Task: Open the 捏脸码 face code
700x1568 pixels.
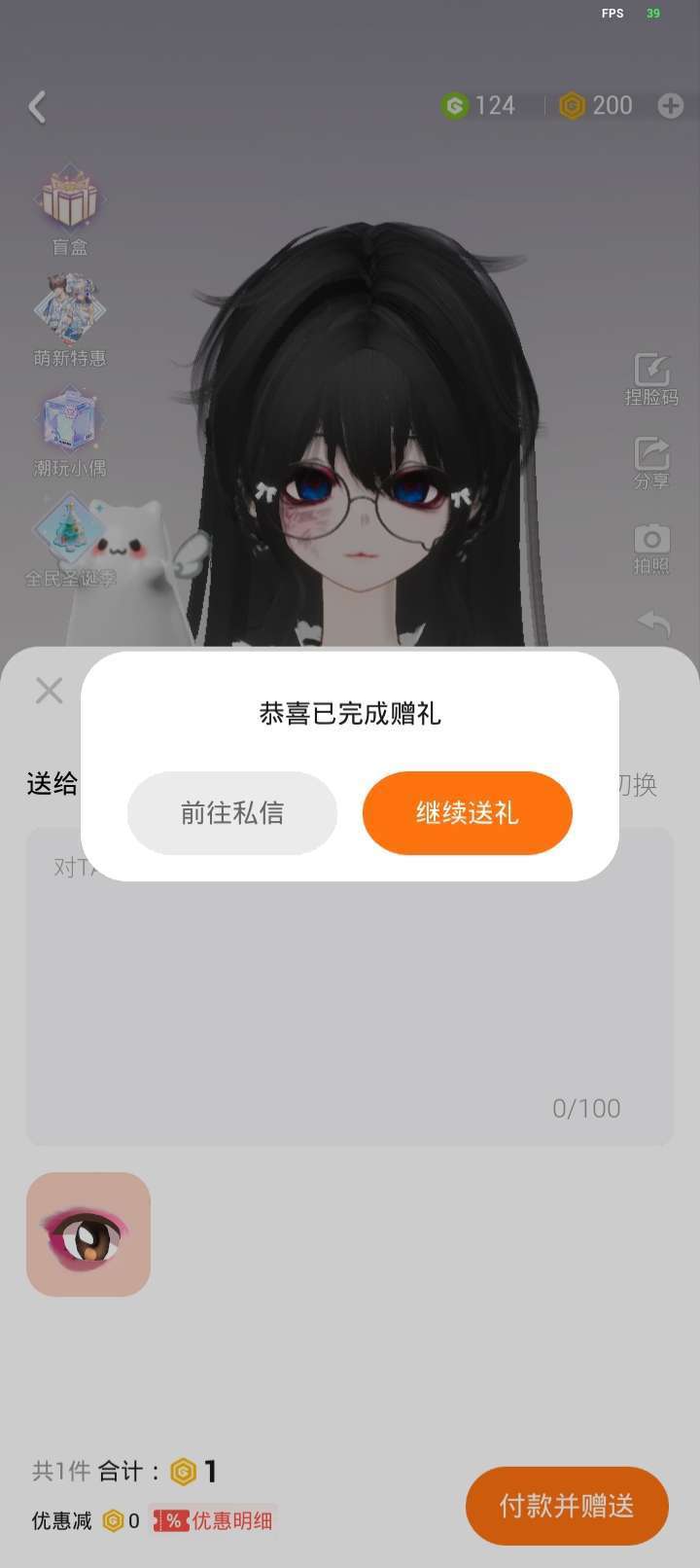Action: click(x=651, y=379)
